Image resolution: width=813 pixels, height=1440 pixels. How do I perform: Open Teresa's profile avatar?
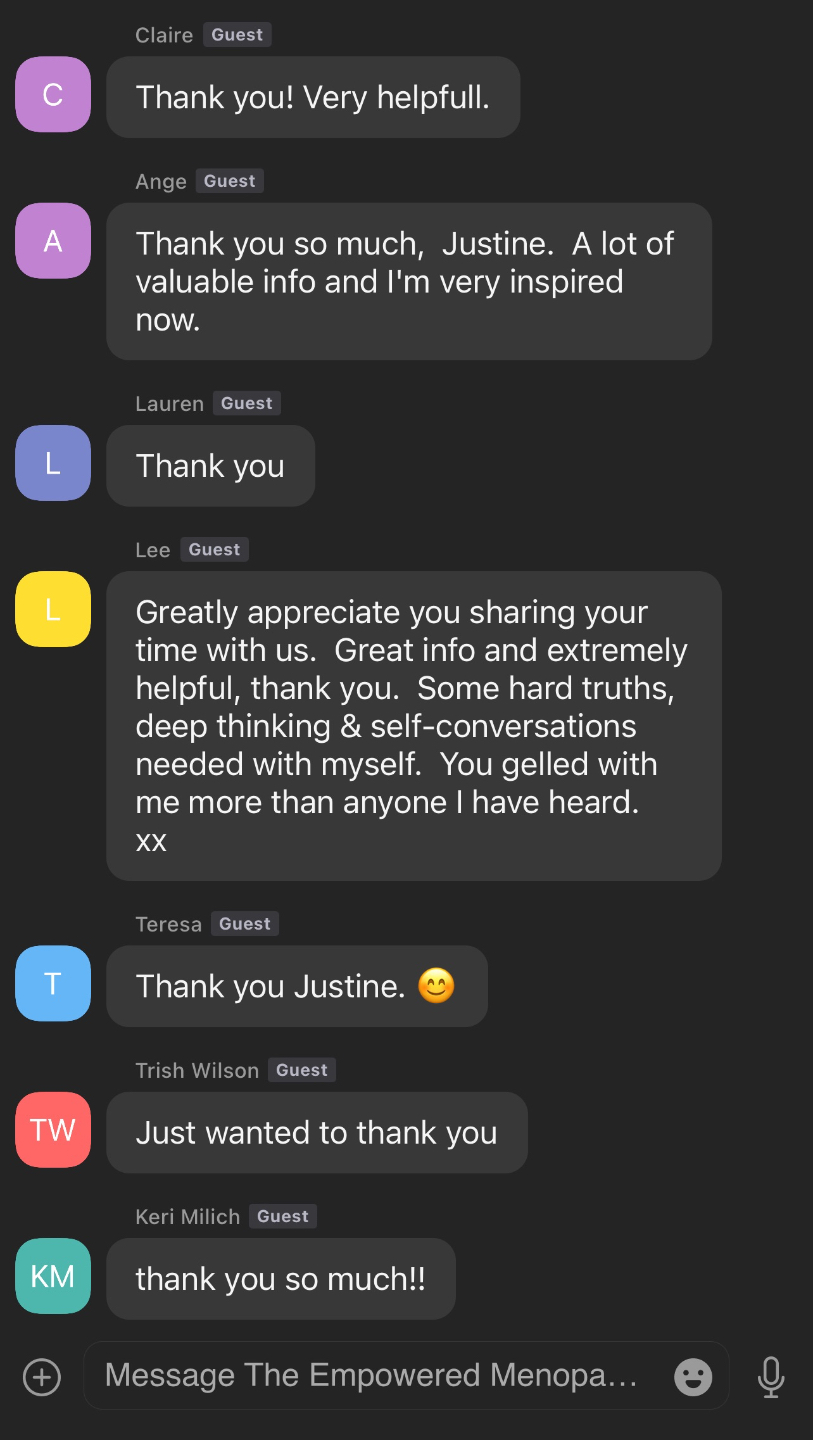(53, 983)
